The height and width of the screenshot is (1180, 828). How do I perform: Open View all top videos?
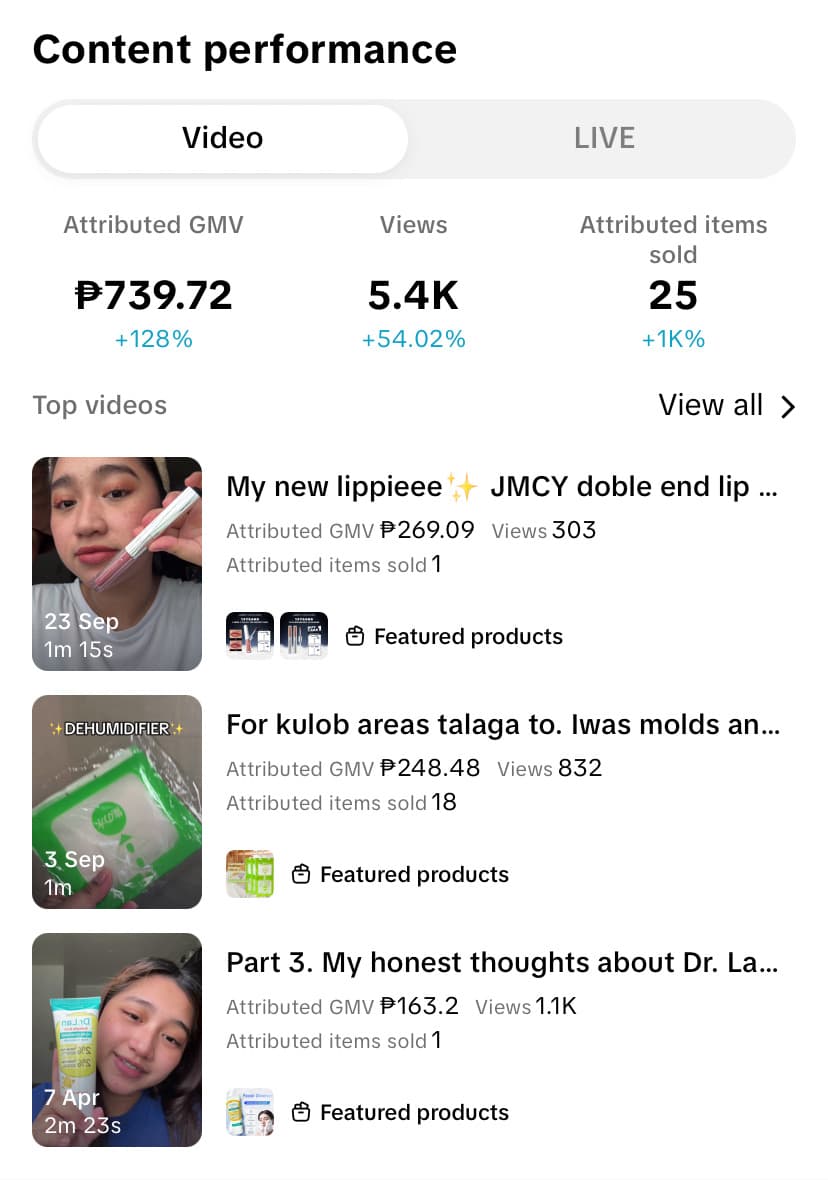(727, 405)
